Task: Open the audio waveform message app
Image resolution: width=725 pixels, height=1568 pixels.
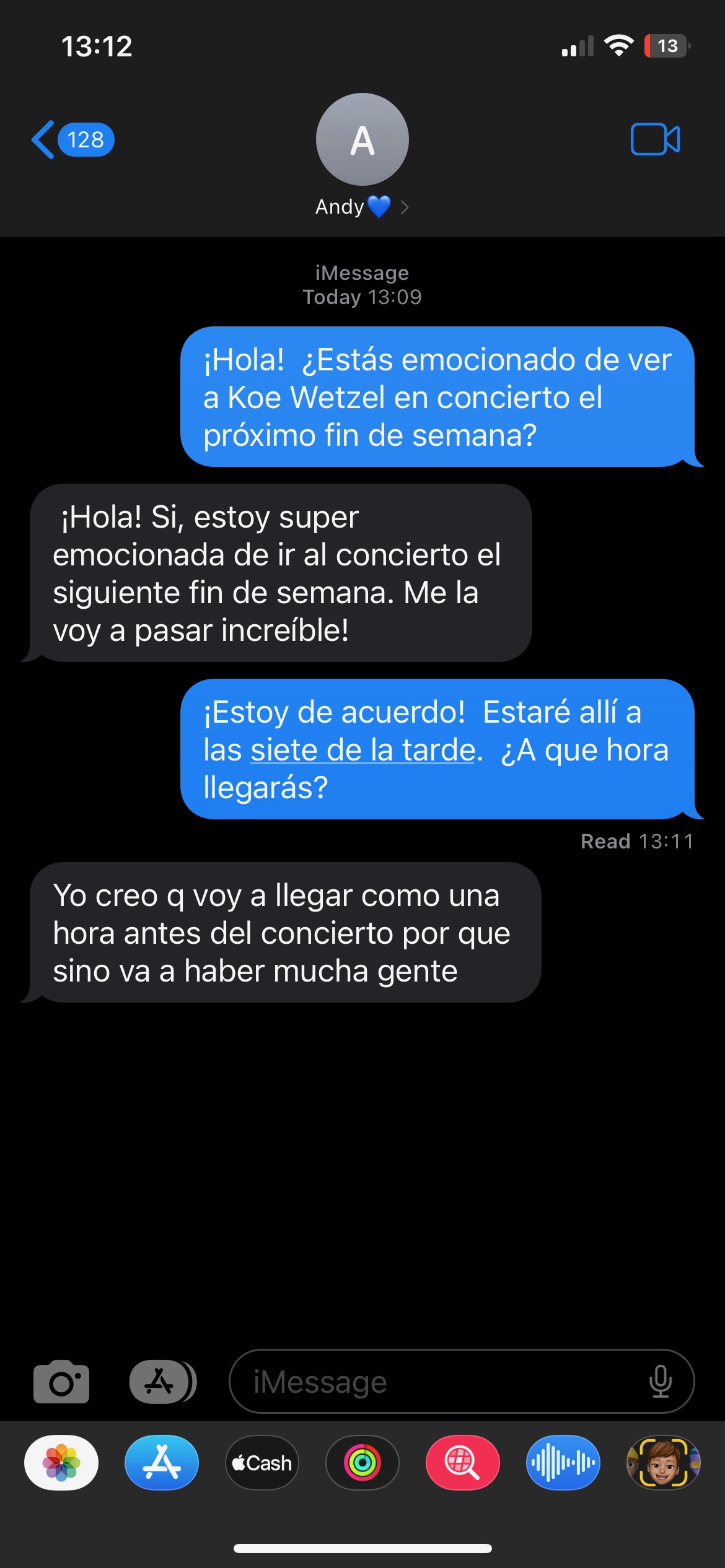Action: pyautogui.click(x=563, y=1463)
